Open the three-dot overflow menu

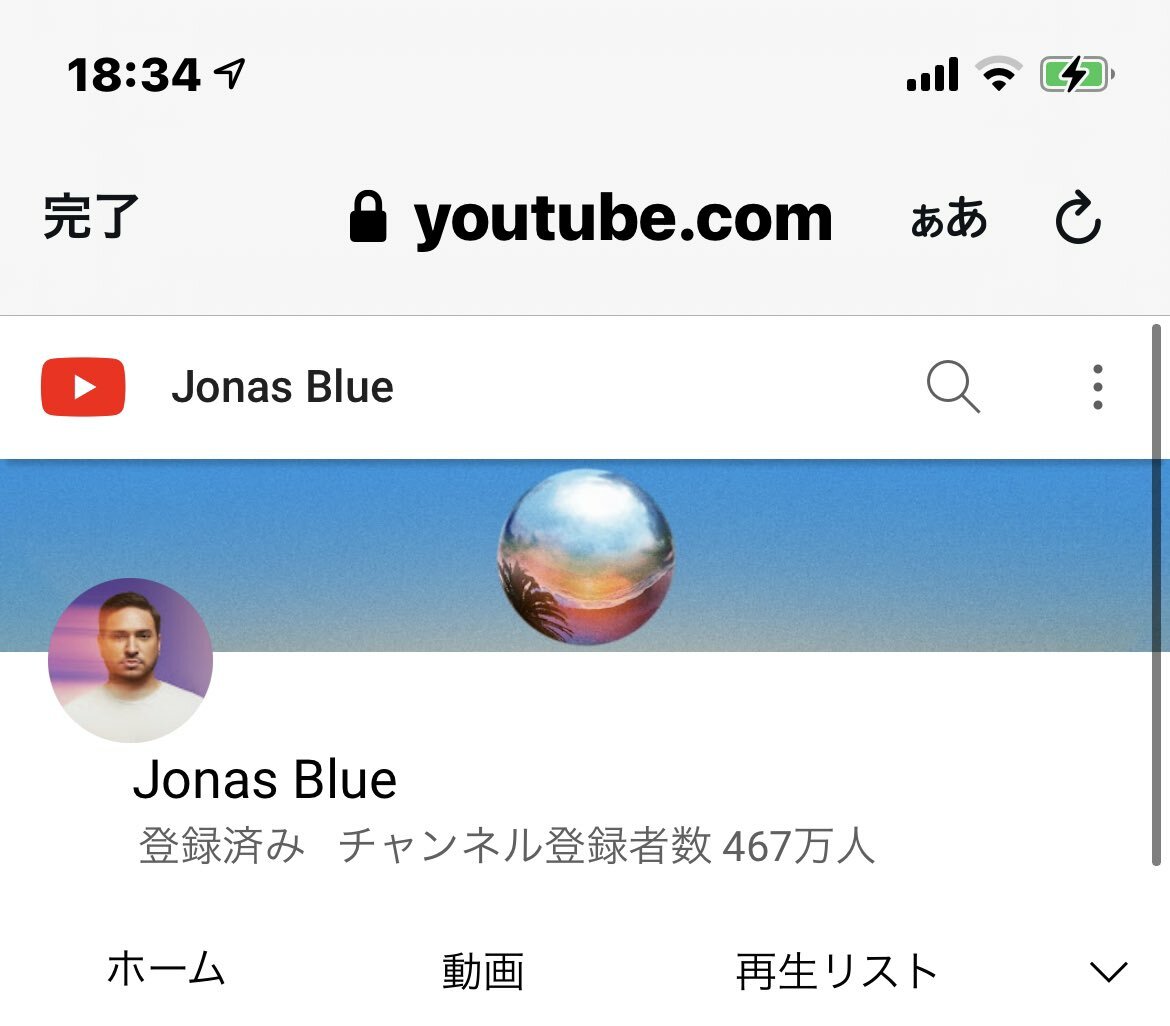1097,387
